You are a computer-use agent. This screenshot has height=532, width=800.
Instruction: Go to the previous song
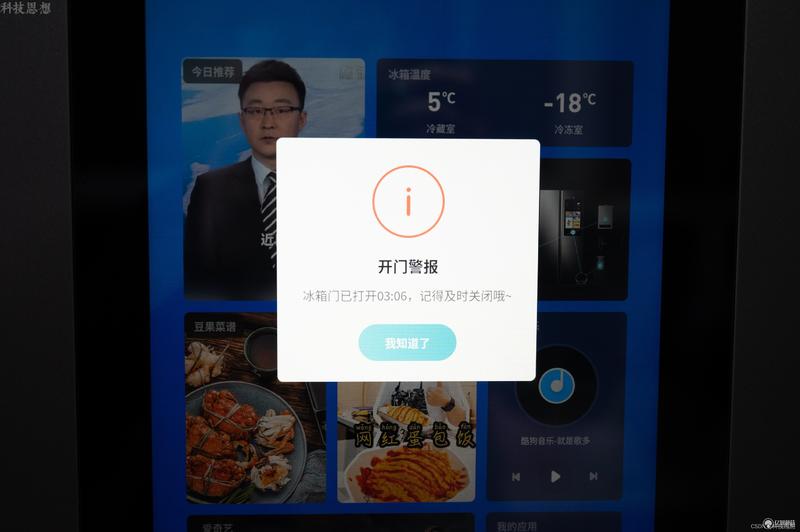(x=516, y=477)
